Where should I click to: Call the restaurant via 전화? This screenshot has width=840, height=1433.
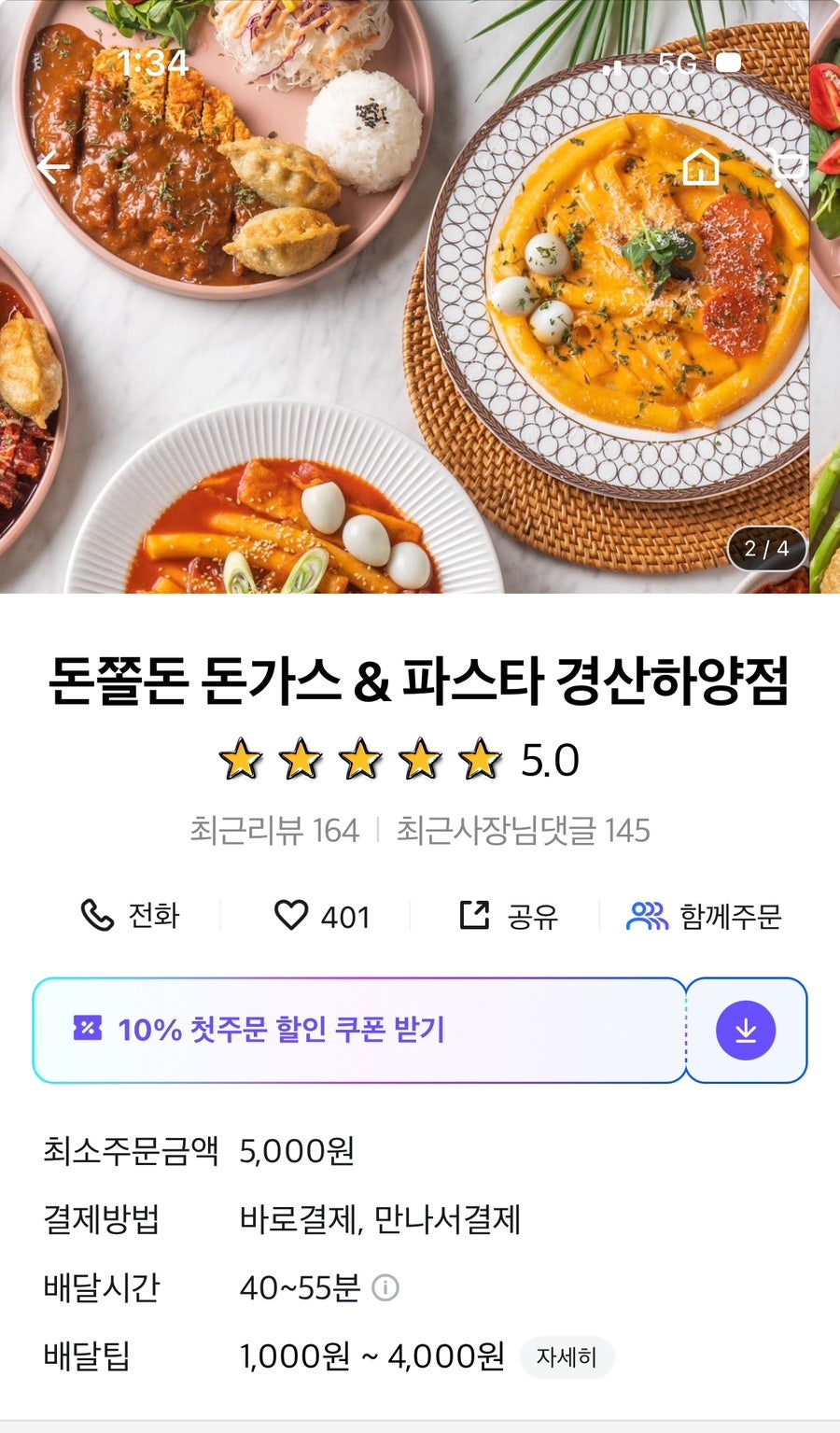(x=130, y=916)
